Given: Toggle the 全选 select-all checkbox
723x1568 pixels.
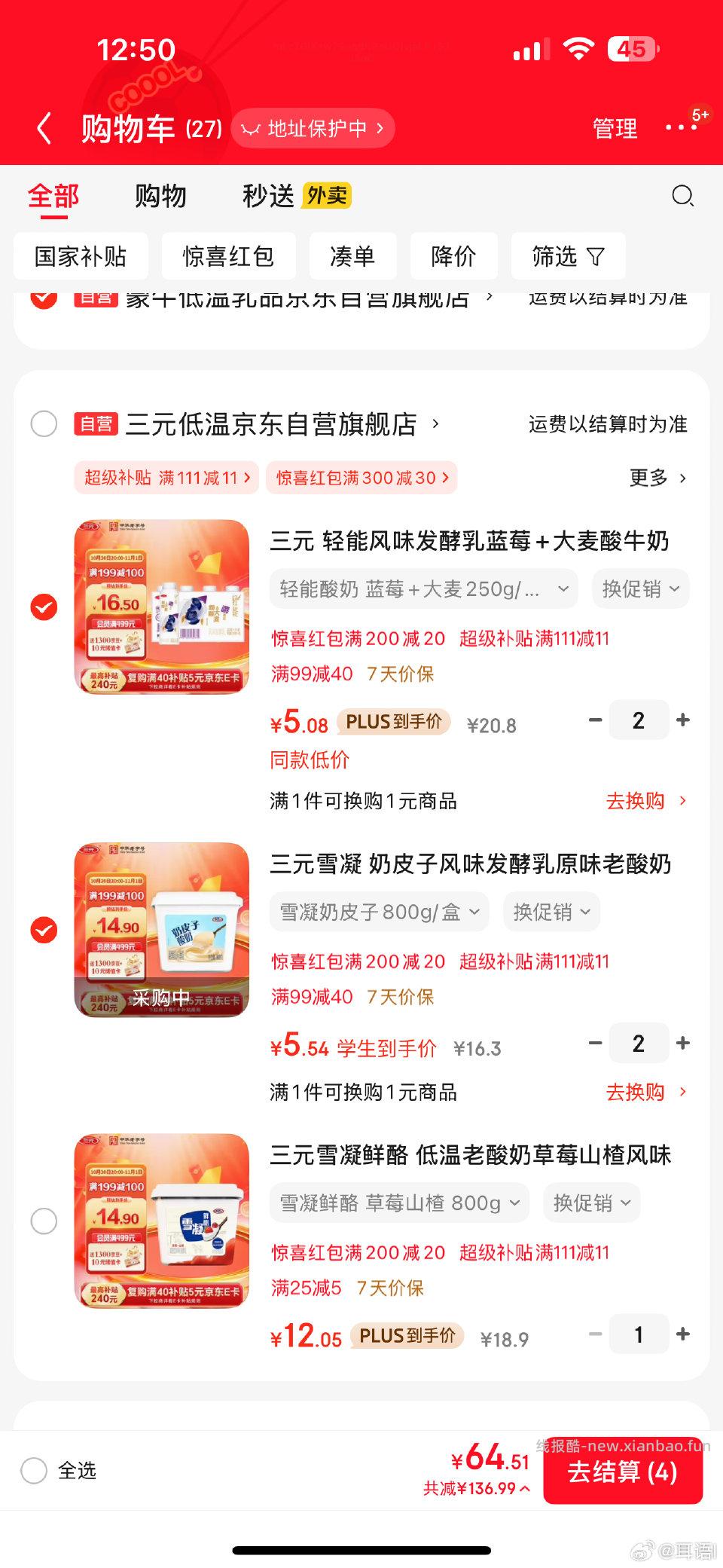Looking at the screenshot, I should pyautogui.click(x=33, y=1470).
